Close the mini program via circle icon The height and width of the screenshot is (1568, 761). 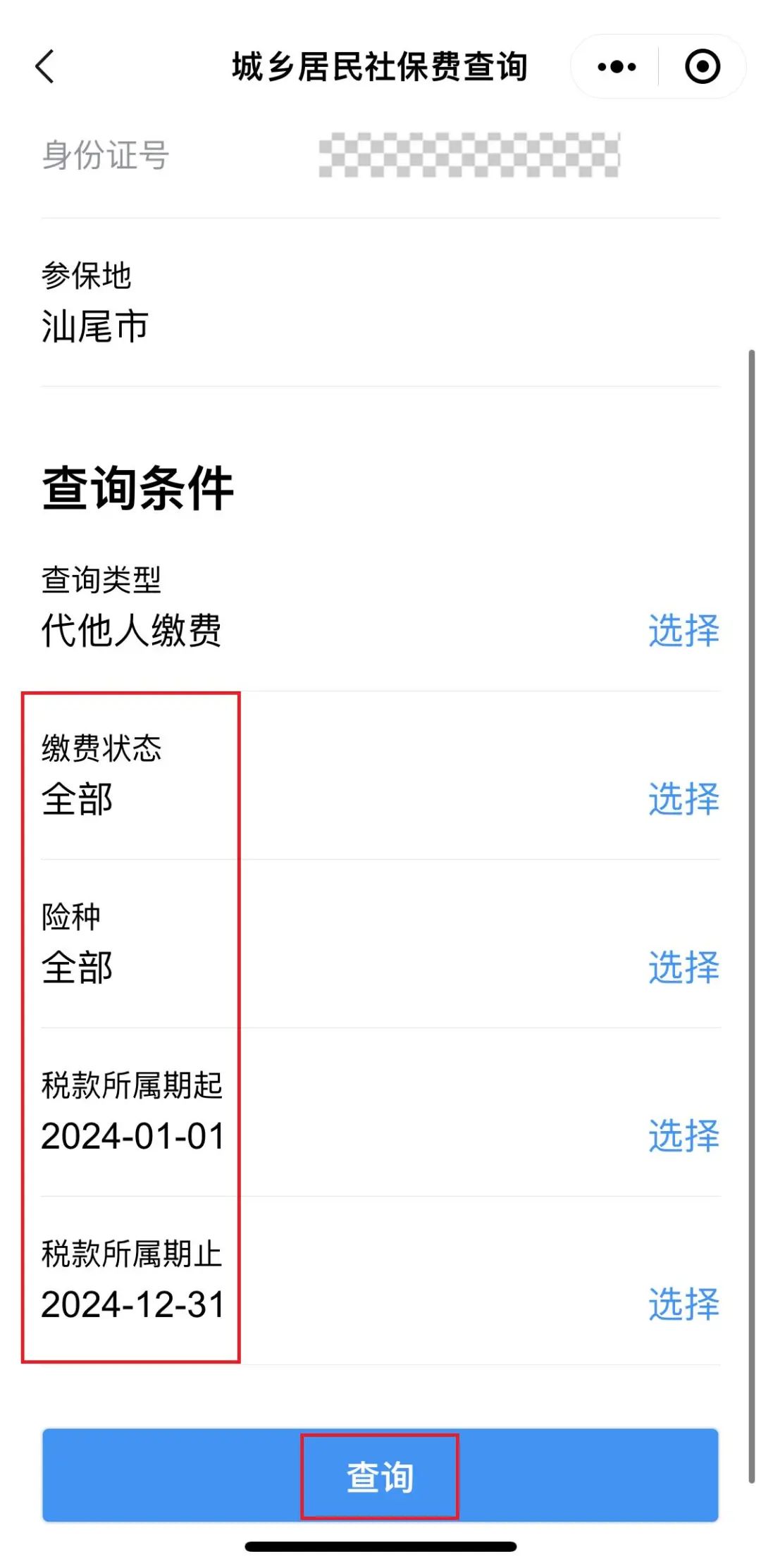click(x=703, y=67)
